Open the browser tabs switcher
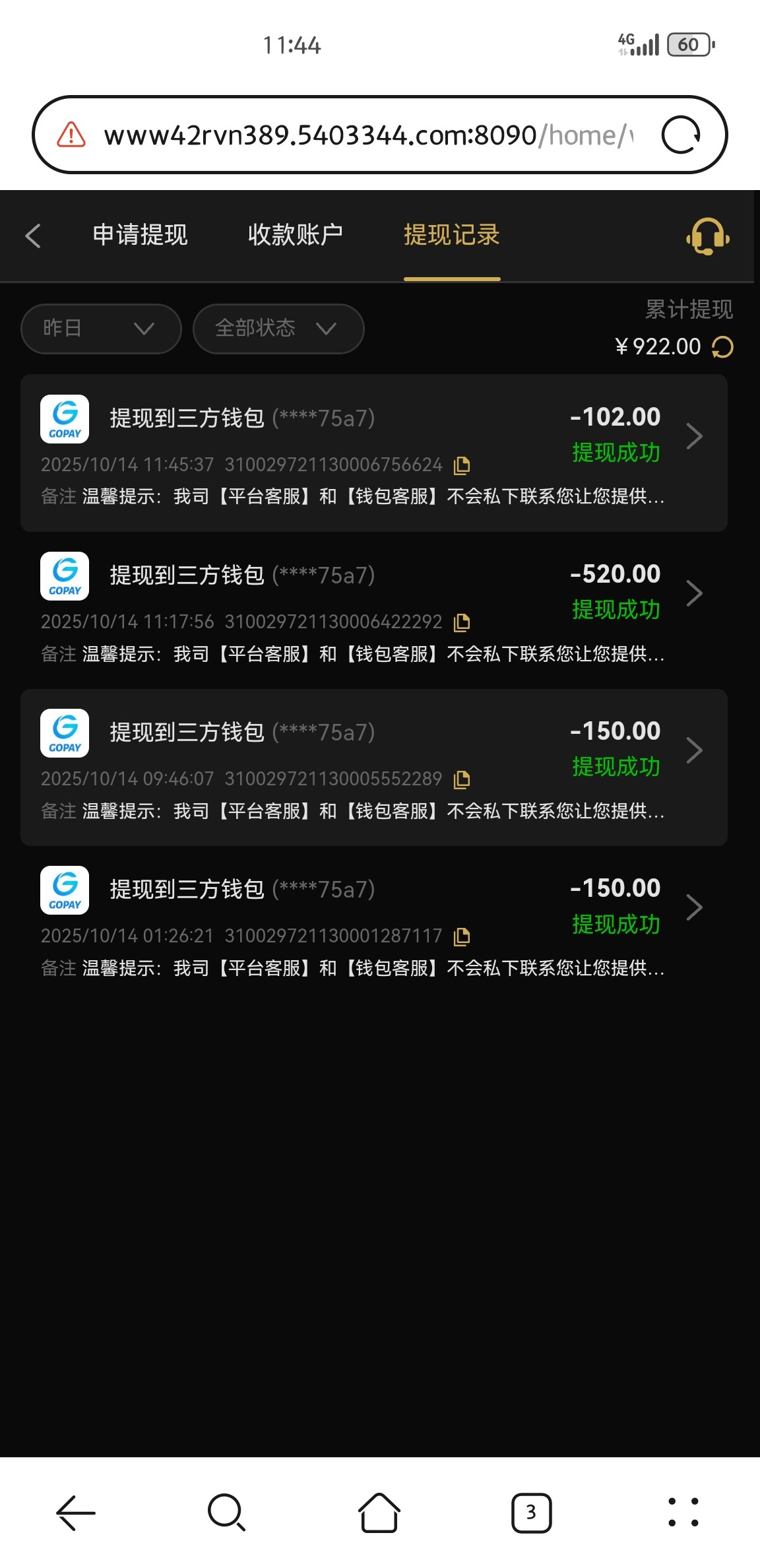The image size is (760, 1568). (x=531, y=1513)
